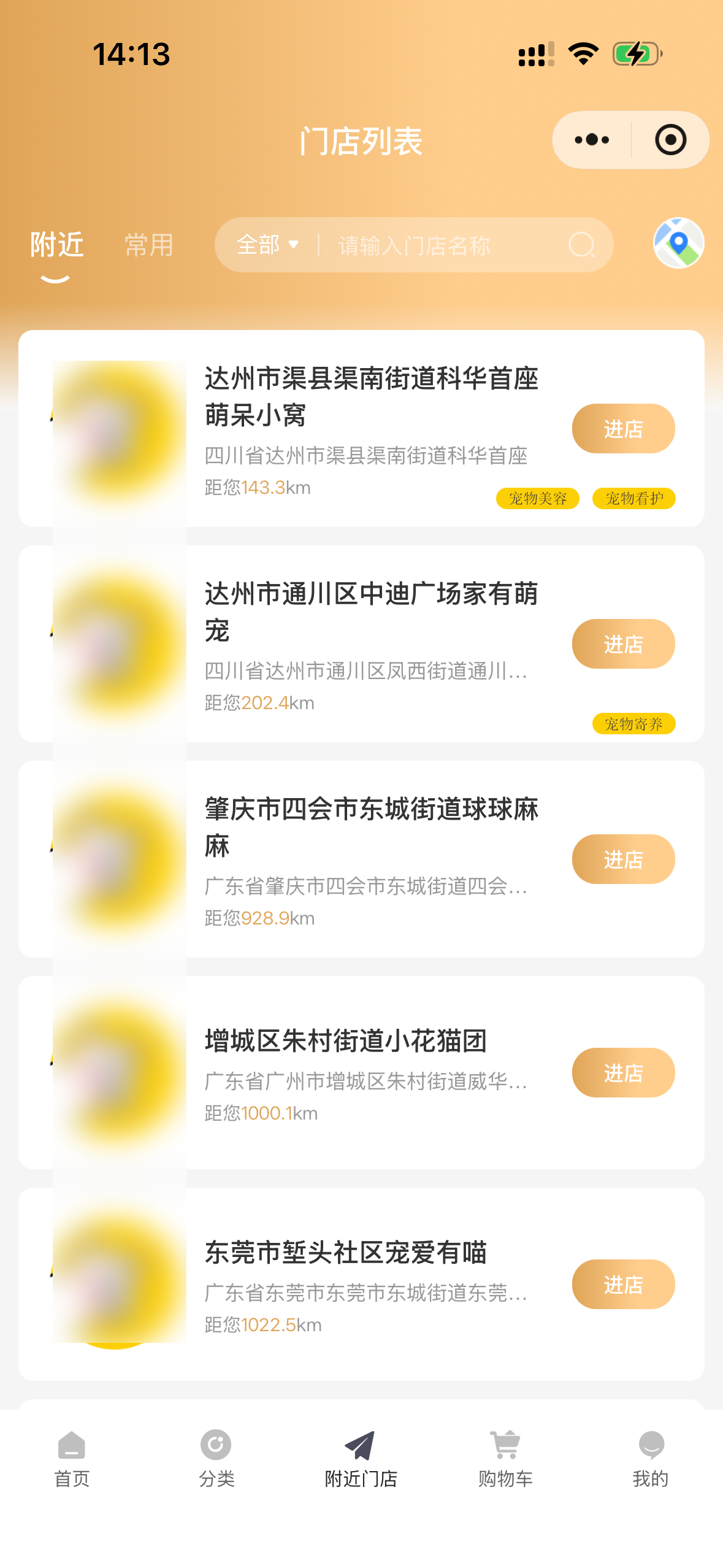
Task: Enter the 萌呆小窝 store via 进店
Action: [x=623, y=429]
